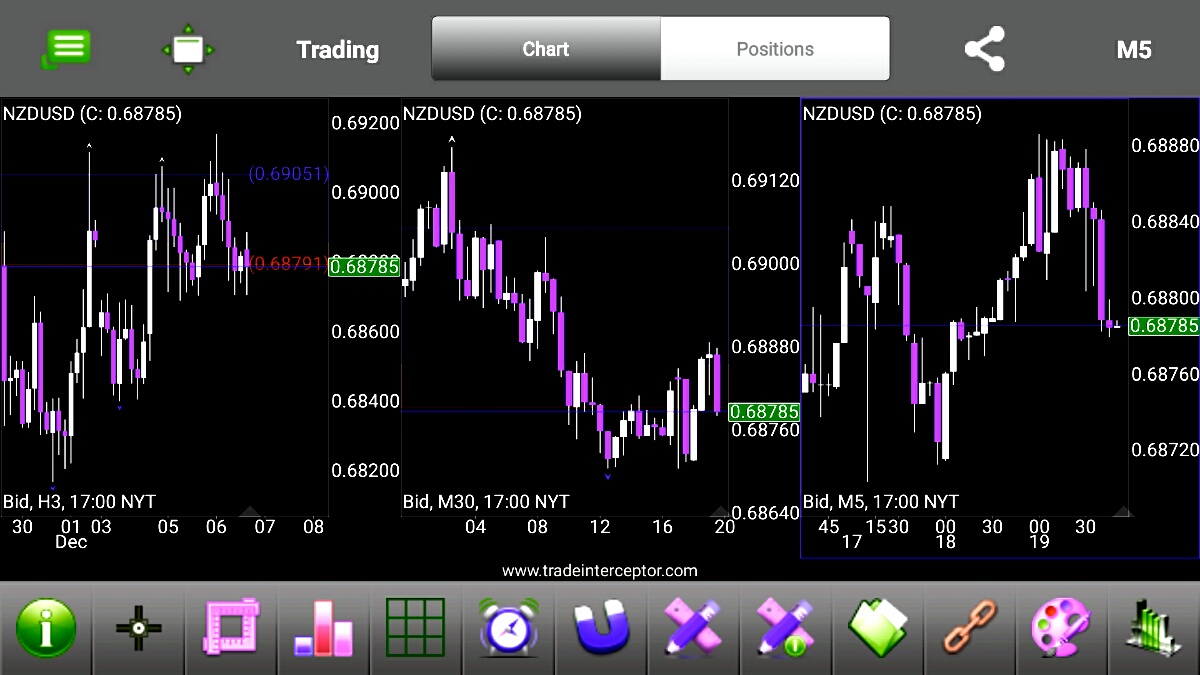Toggle the green grid icon
Image resolution: width=1200 pixels, height=675 pixels.
[415, 629]
